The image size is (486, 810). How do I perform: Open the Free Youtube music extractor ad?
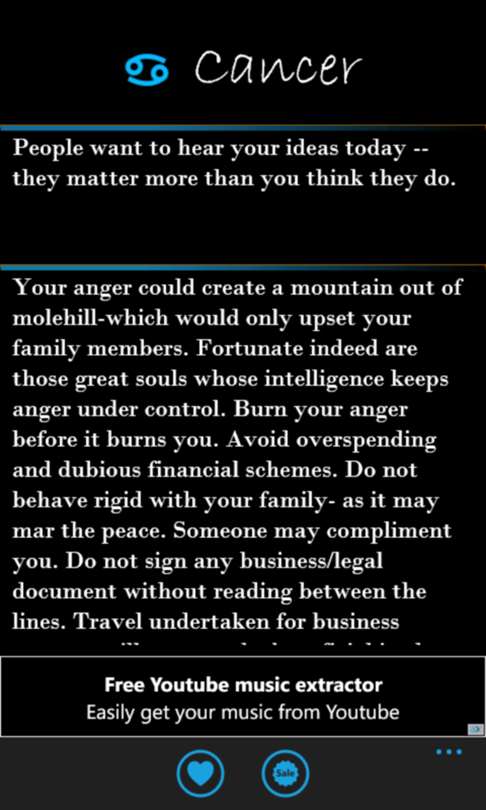tap(243, 696)
